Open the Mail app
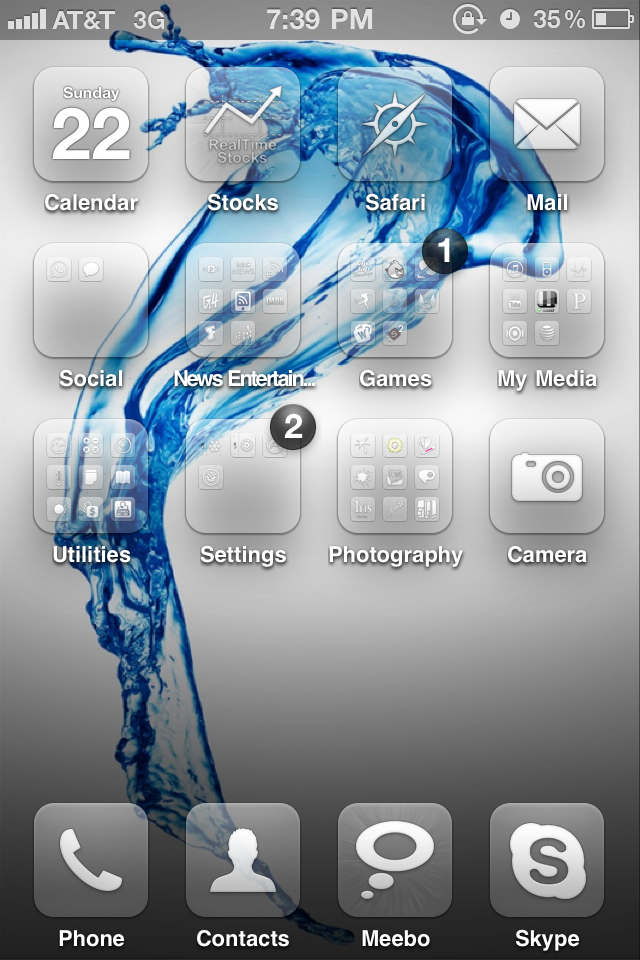The height and width of the screenshot is (960, 640). (547, 124)
